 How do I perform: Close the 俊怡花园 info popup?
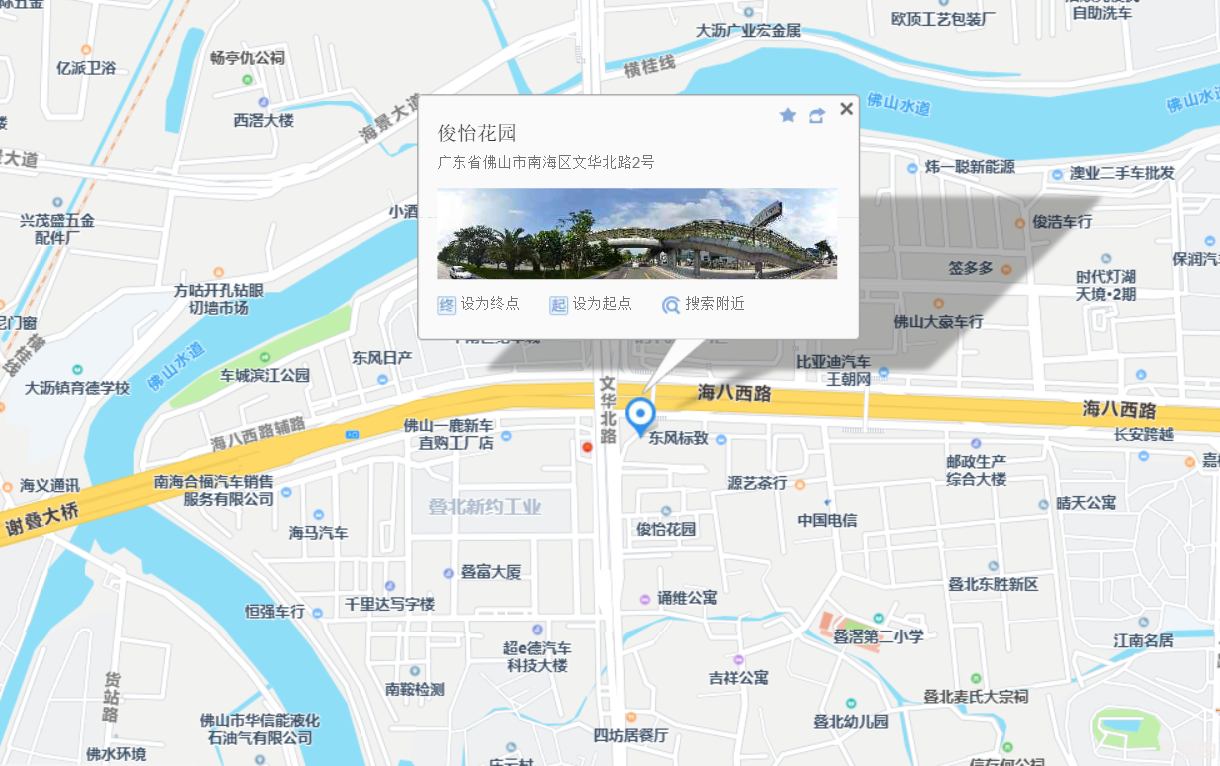(846, 109)
